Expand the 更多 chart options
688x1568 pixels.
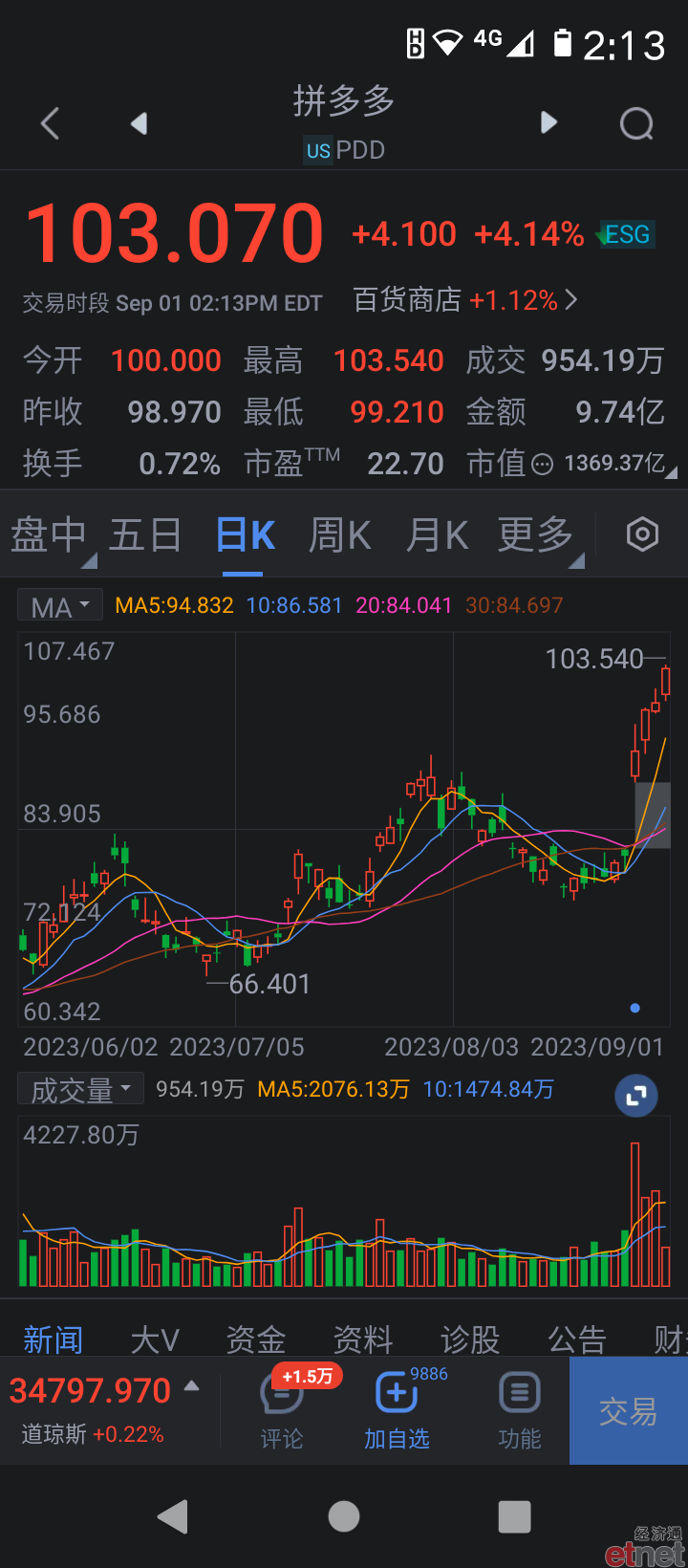[x=535, y=534]
